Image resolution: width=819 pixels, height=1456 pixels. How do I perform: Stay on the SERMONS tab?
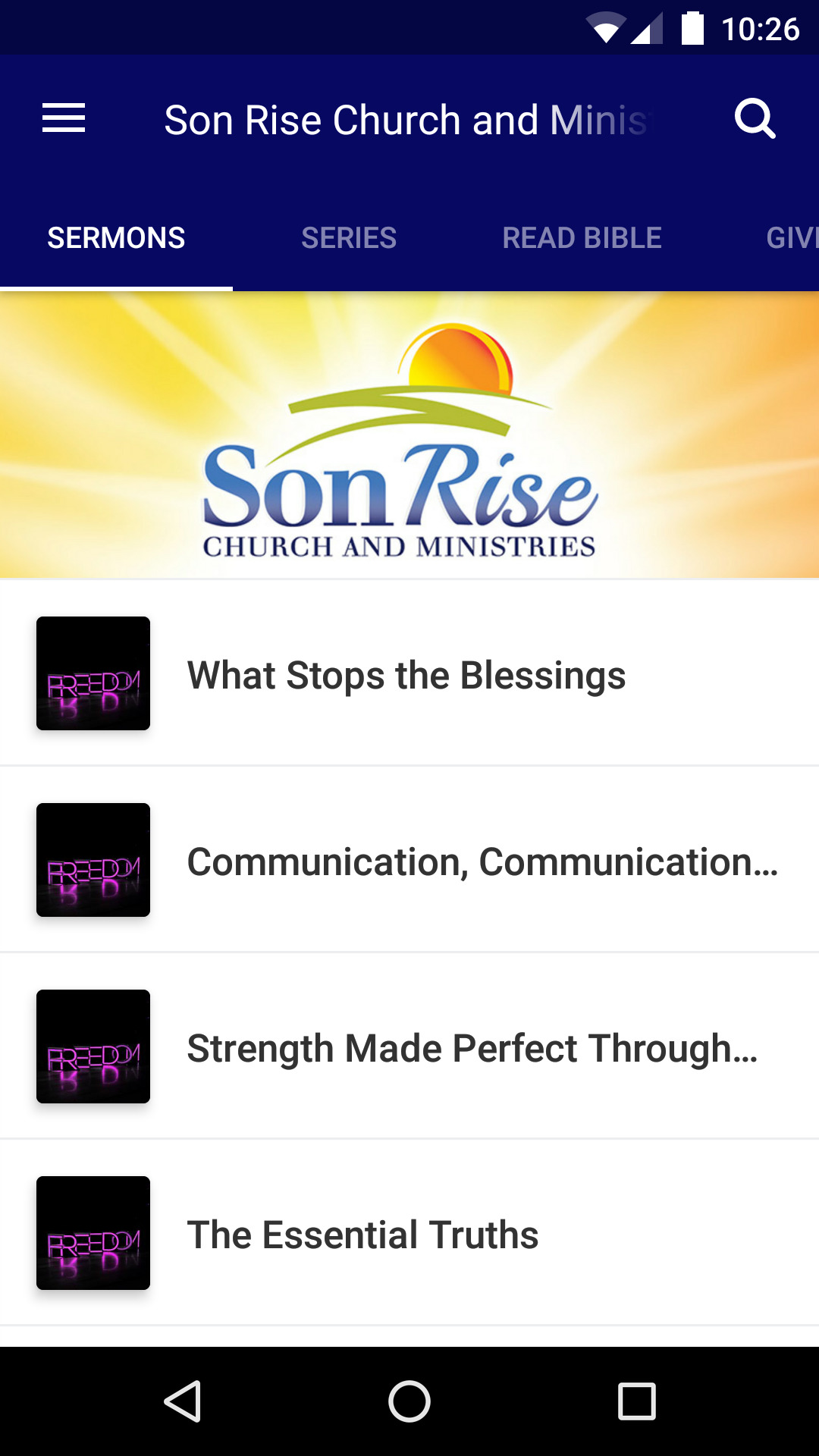point(116,237)
